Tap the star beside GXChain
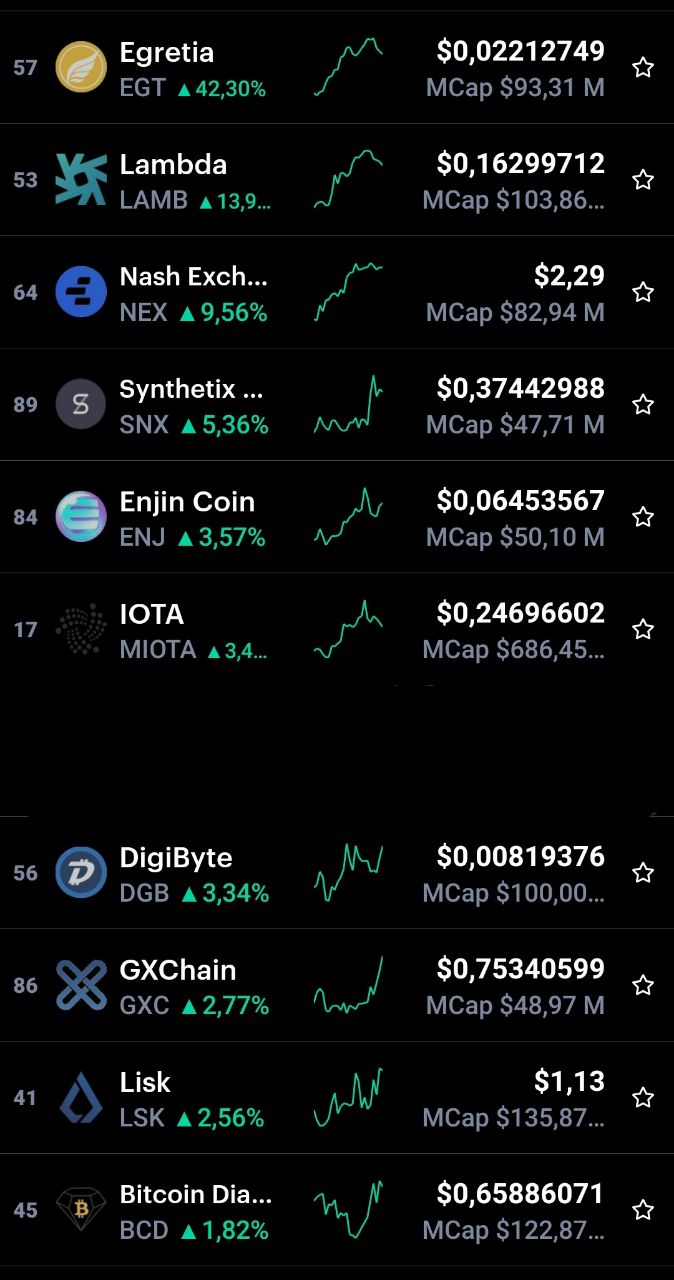Viewport: 674px width, 1280px height. (643, 985)
